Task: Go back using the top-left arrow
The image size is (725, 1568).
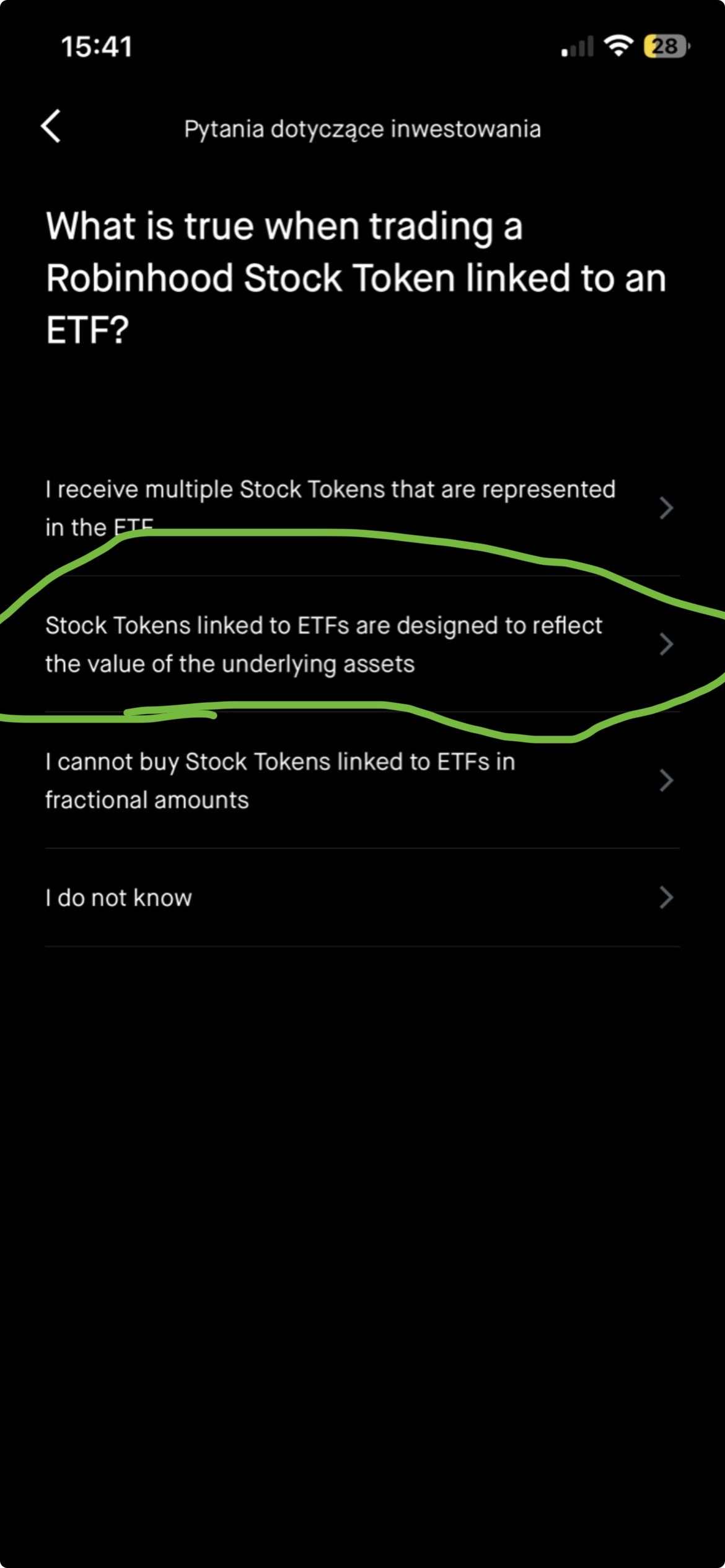Action: [51, 127]
